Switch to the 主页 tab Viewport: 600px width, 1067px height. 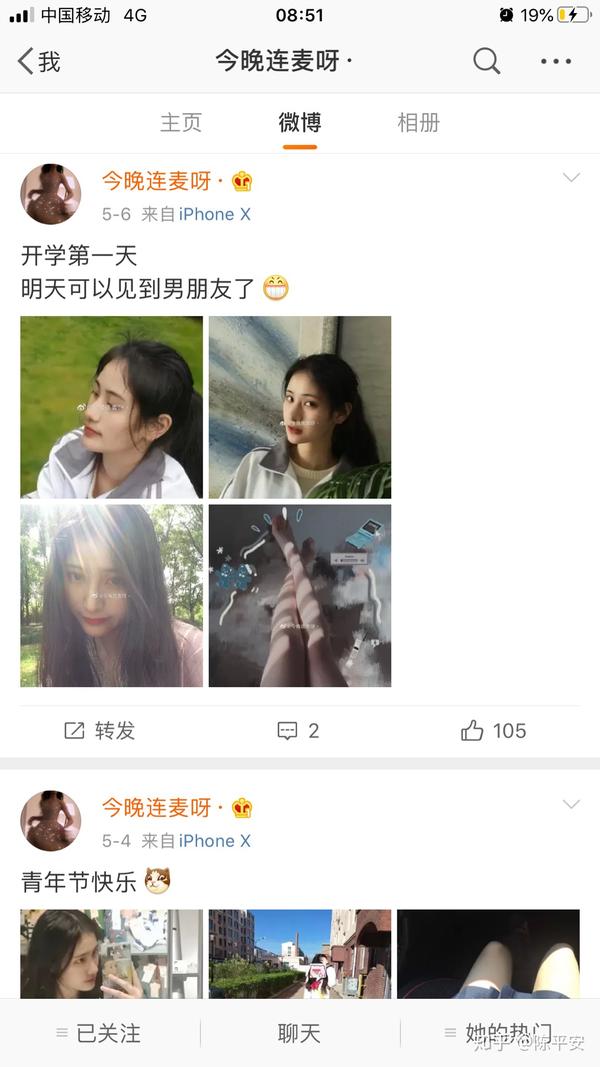point(181,122)
